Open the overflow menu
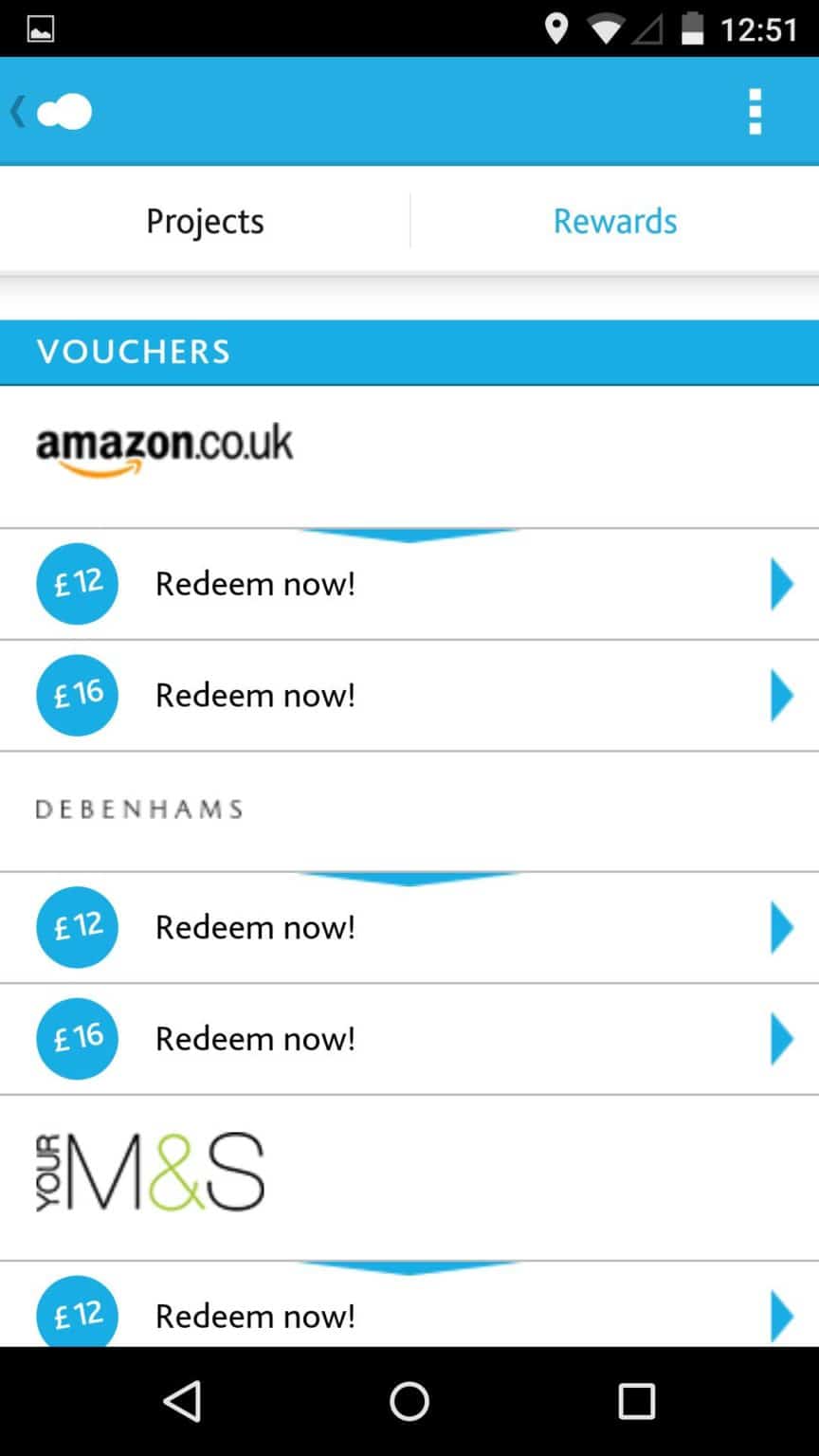Screen dimensions: 819x1456 point(755,112)
